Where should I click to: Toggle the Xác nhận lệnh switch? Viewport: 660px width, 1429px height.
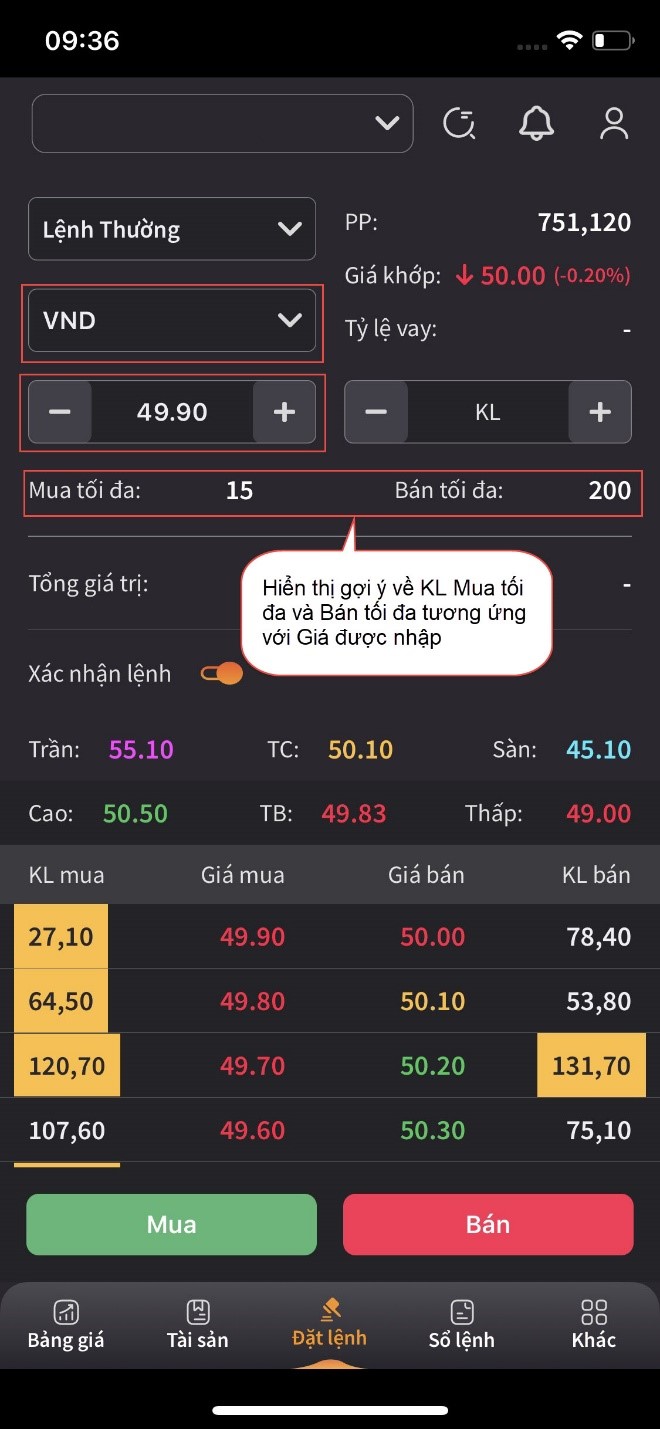click(x=222, y=674)
